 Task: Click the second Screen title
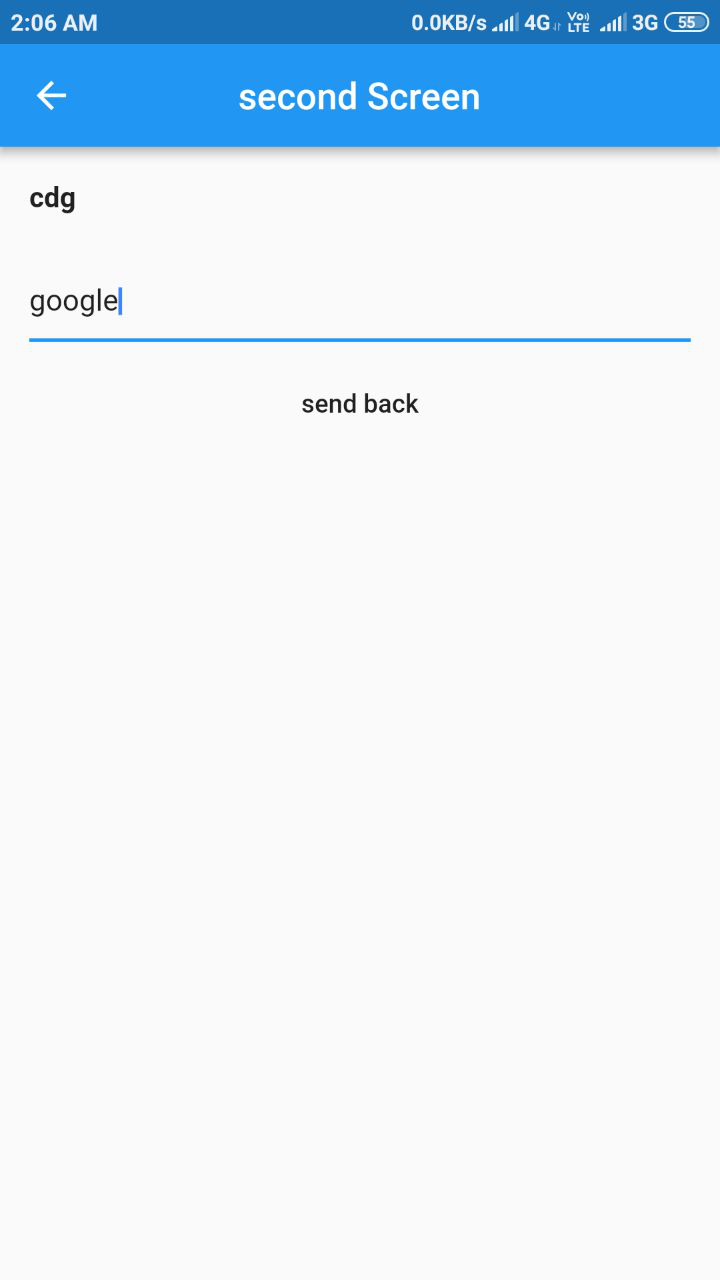click(358, 96)
